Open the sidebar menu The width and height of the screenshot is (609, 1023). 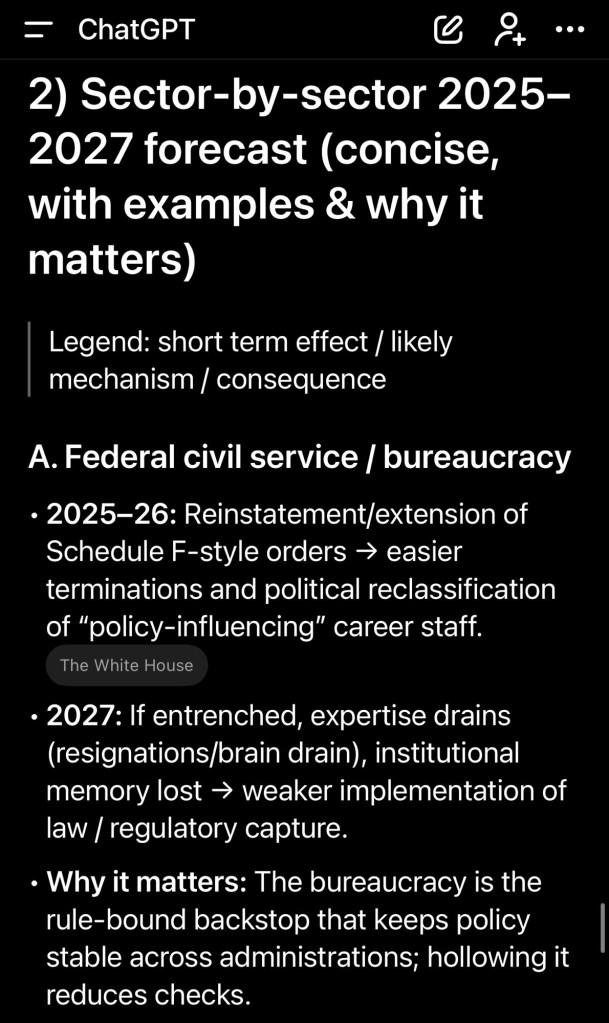click(x=39, y=30)
